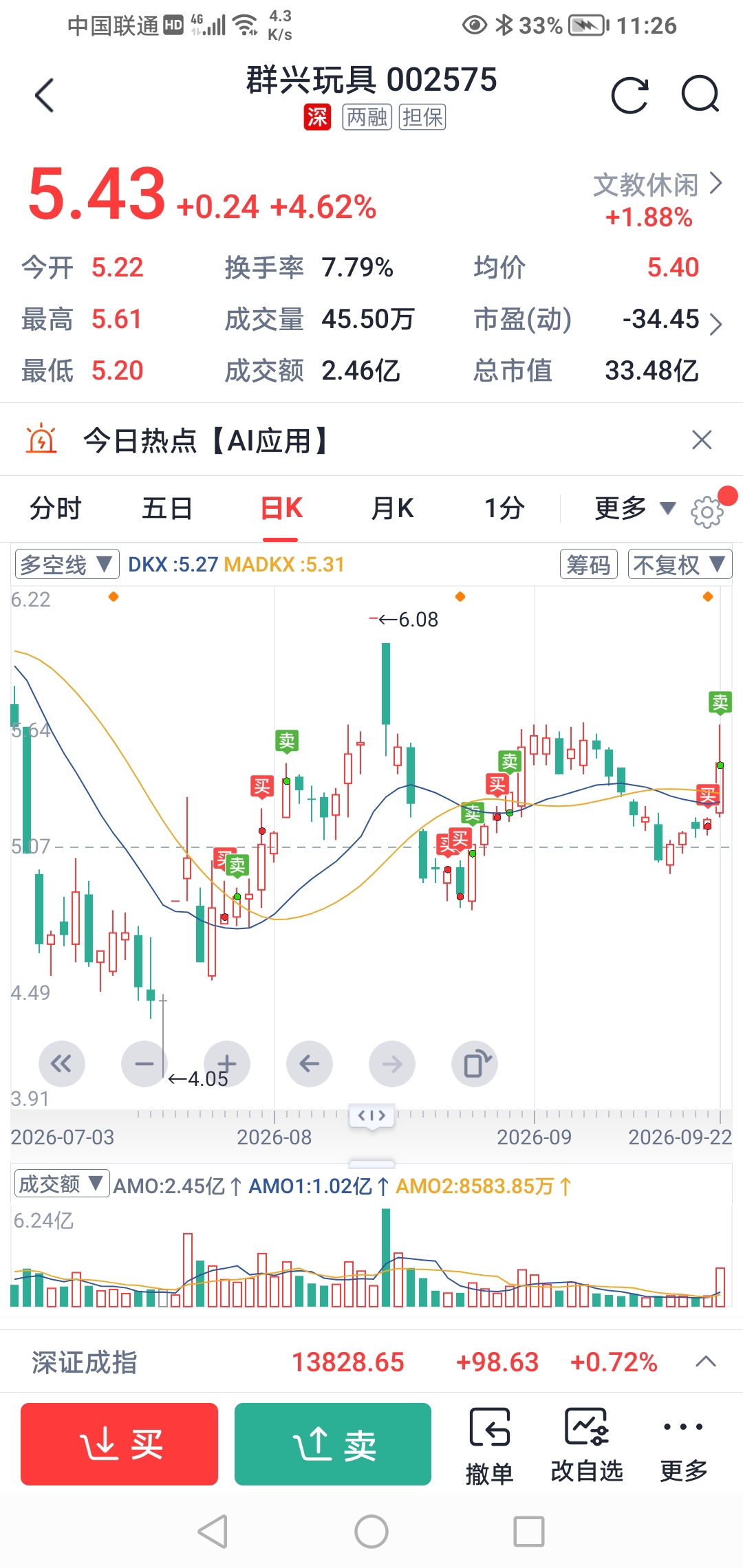
Task: Open chart settings gear icon
Action: (707, 512)
